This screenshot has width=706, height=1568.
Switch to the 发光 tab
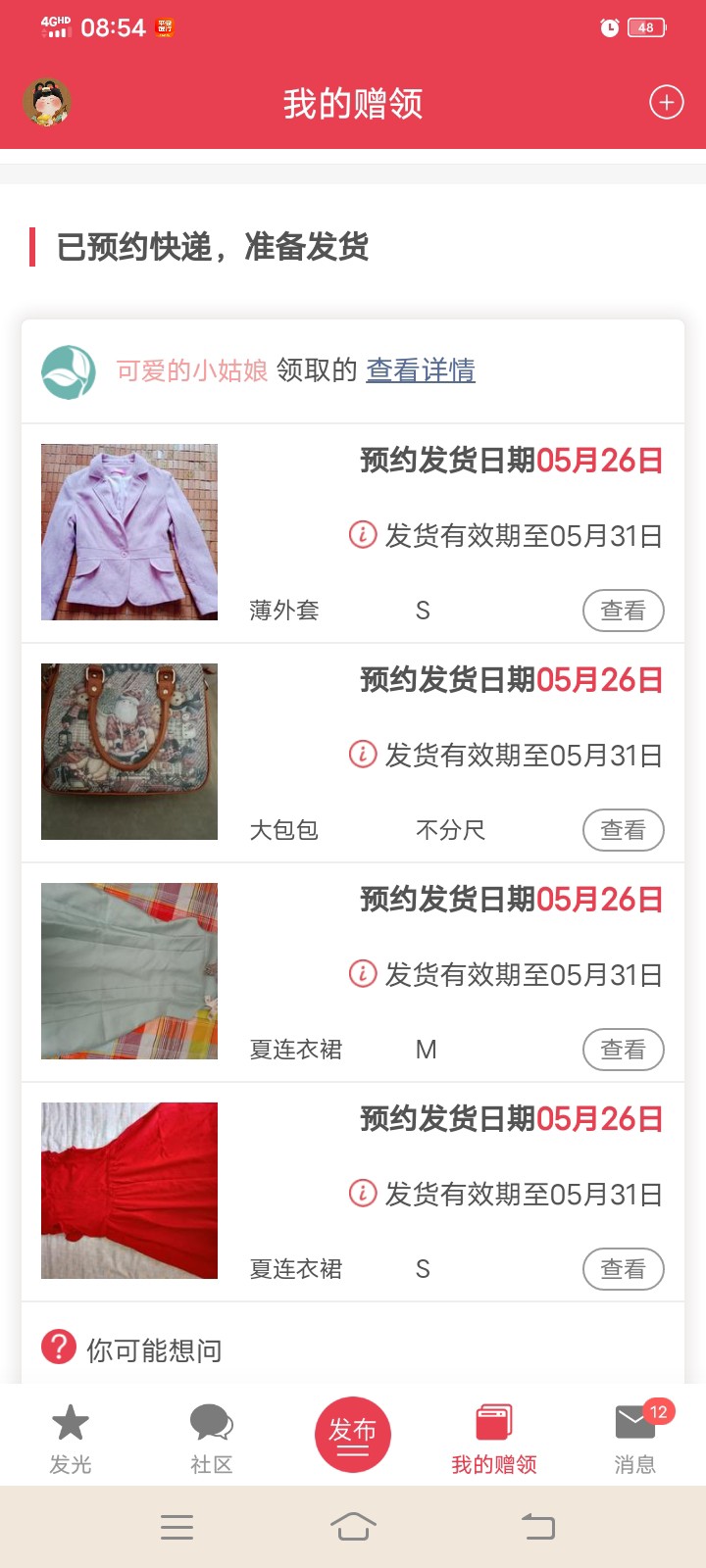[x=71, y=1438]
